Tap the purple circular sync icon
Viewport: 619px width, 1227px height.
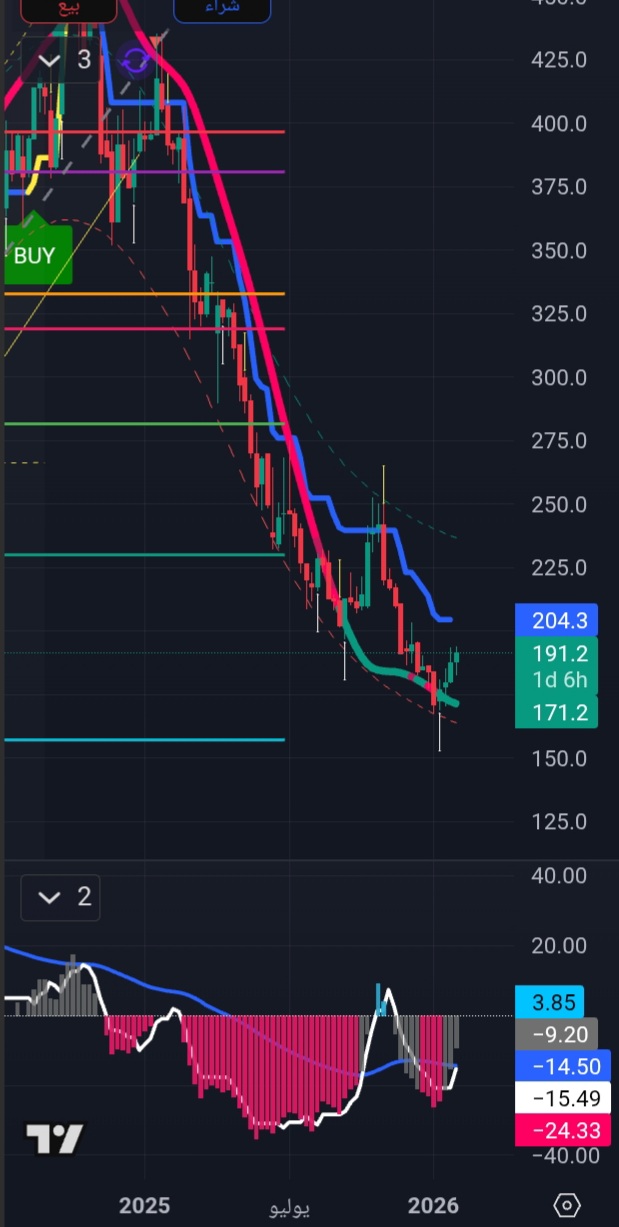(134, 62)
